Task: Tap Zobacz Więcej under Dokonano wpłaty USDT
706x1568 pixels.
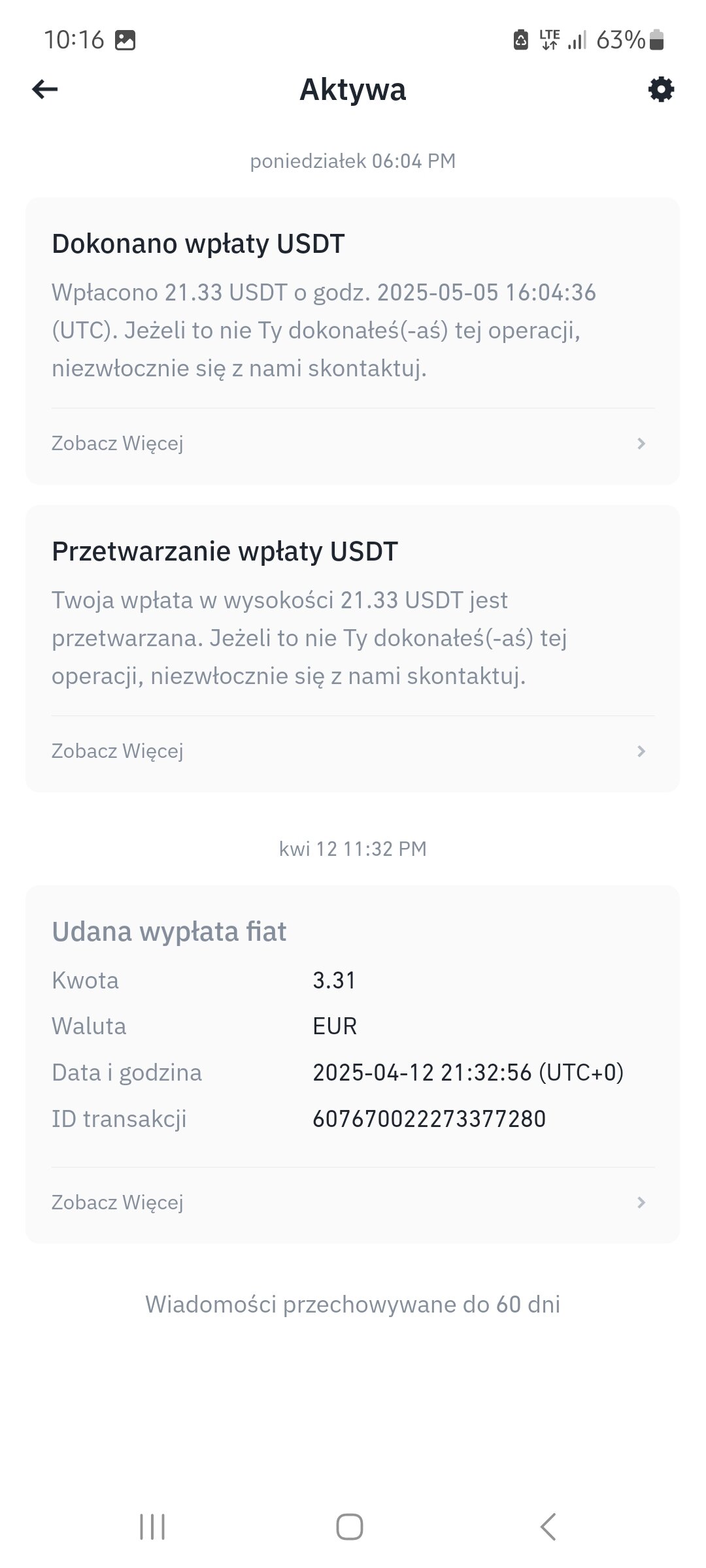Action: pos(353,444)
